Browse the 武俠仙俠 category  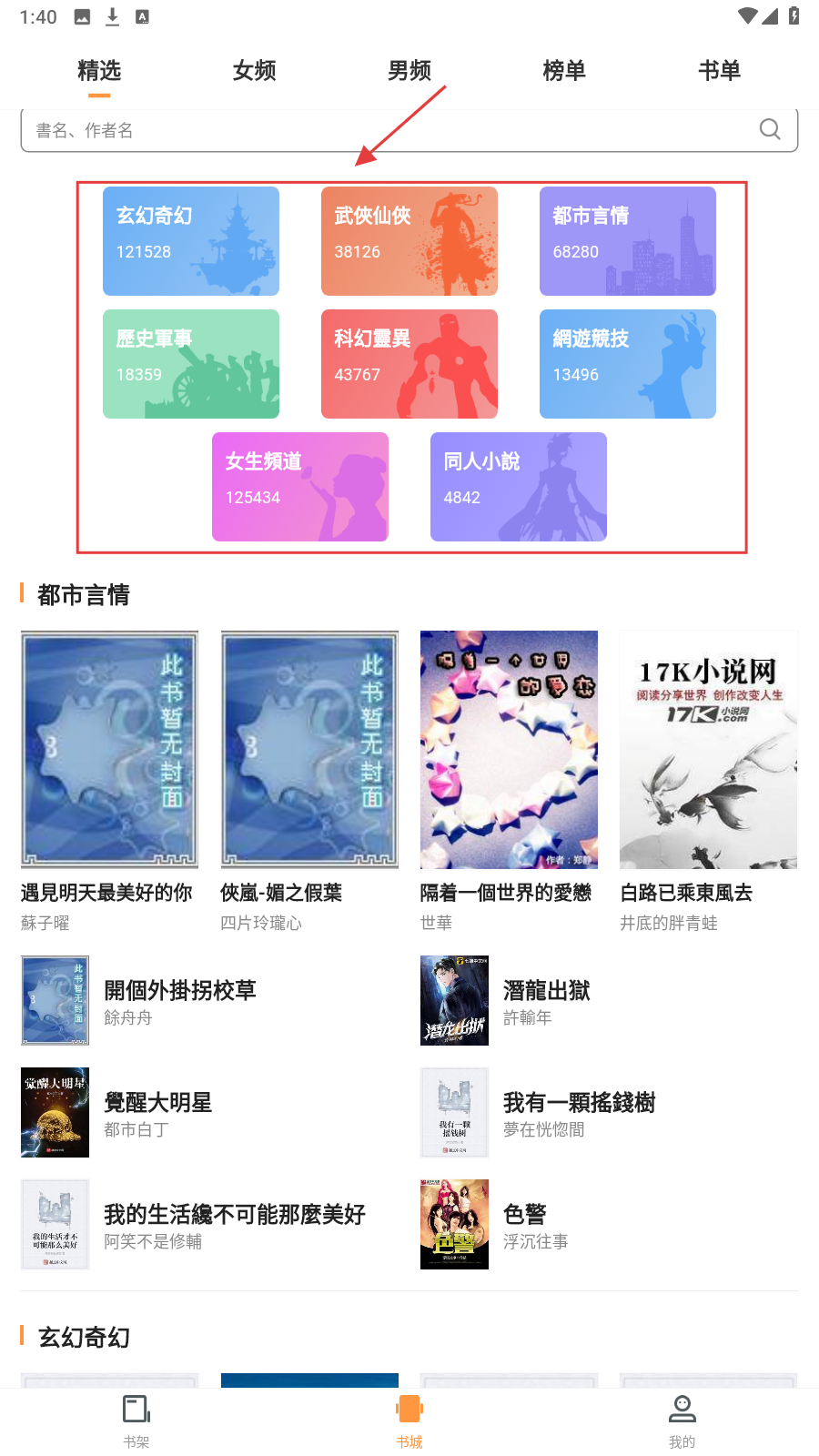click(x=409, y=241)
